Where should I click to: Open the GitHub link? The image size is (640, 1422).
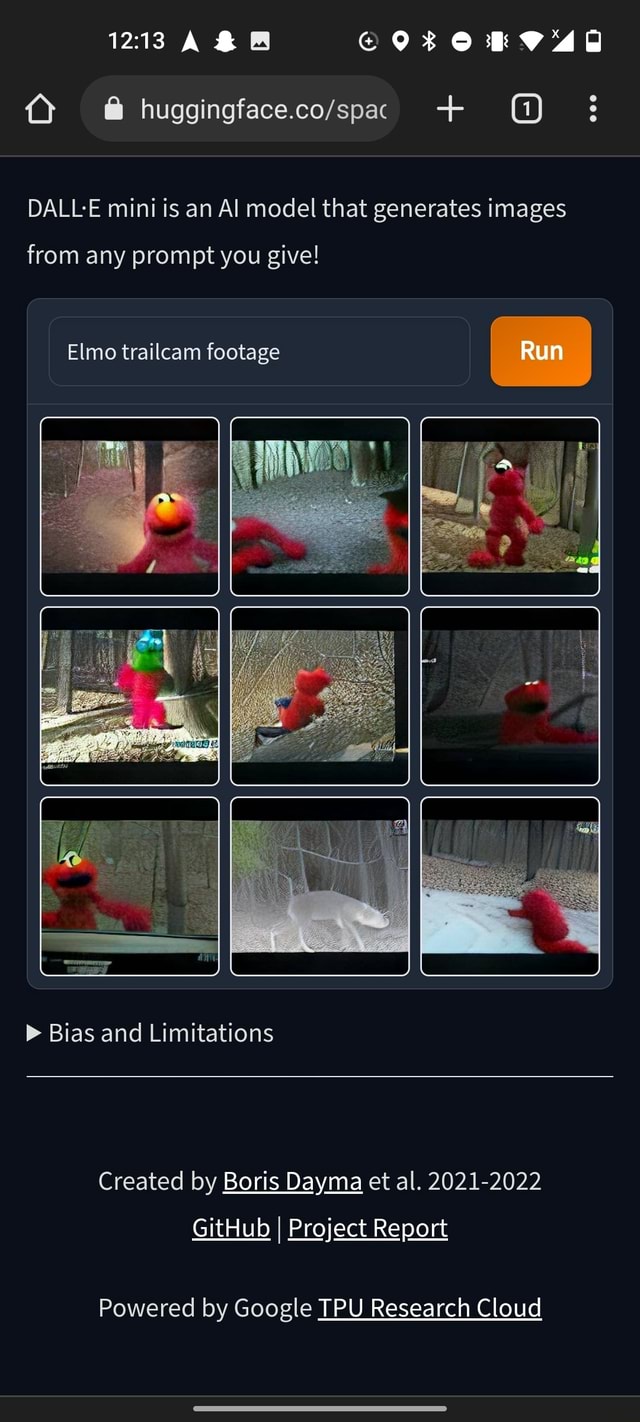point(231,1227)
